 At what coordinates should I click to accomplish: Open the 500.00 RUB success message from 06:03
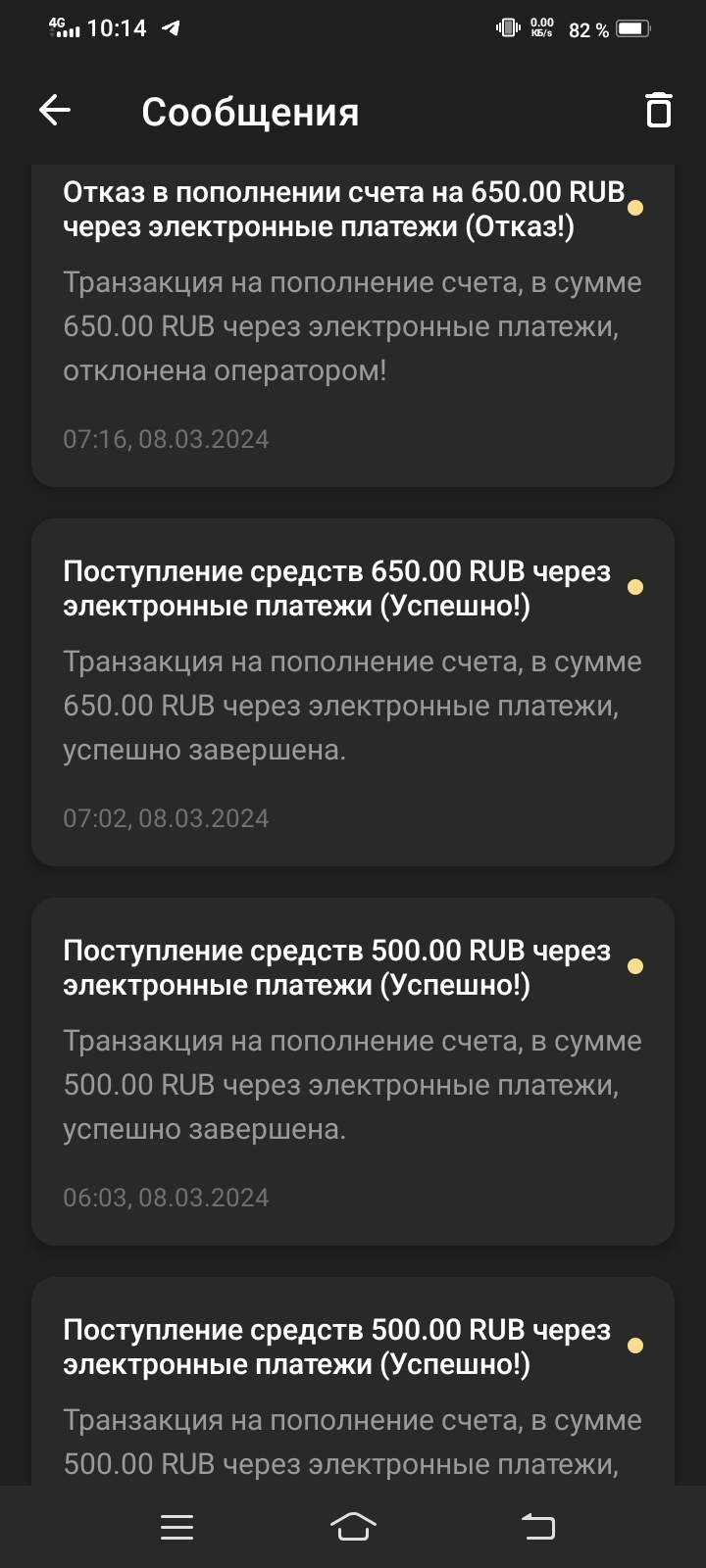click(x=353, y=1071)
